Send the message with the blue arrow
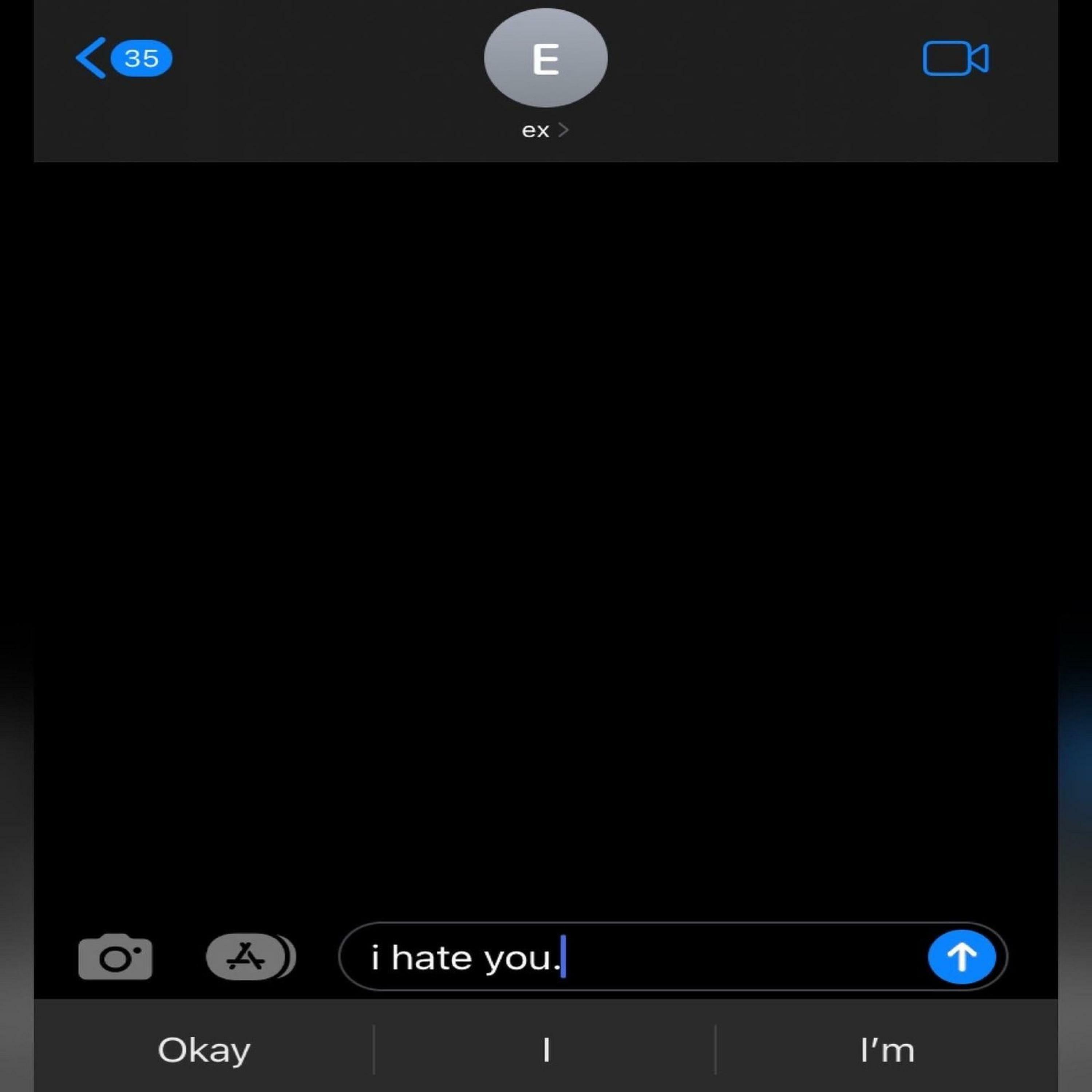Screen dimensions: 1092x1092 click(x=961, y=957)
